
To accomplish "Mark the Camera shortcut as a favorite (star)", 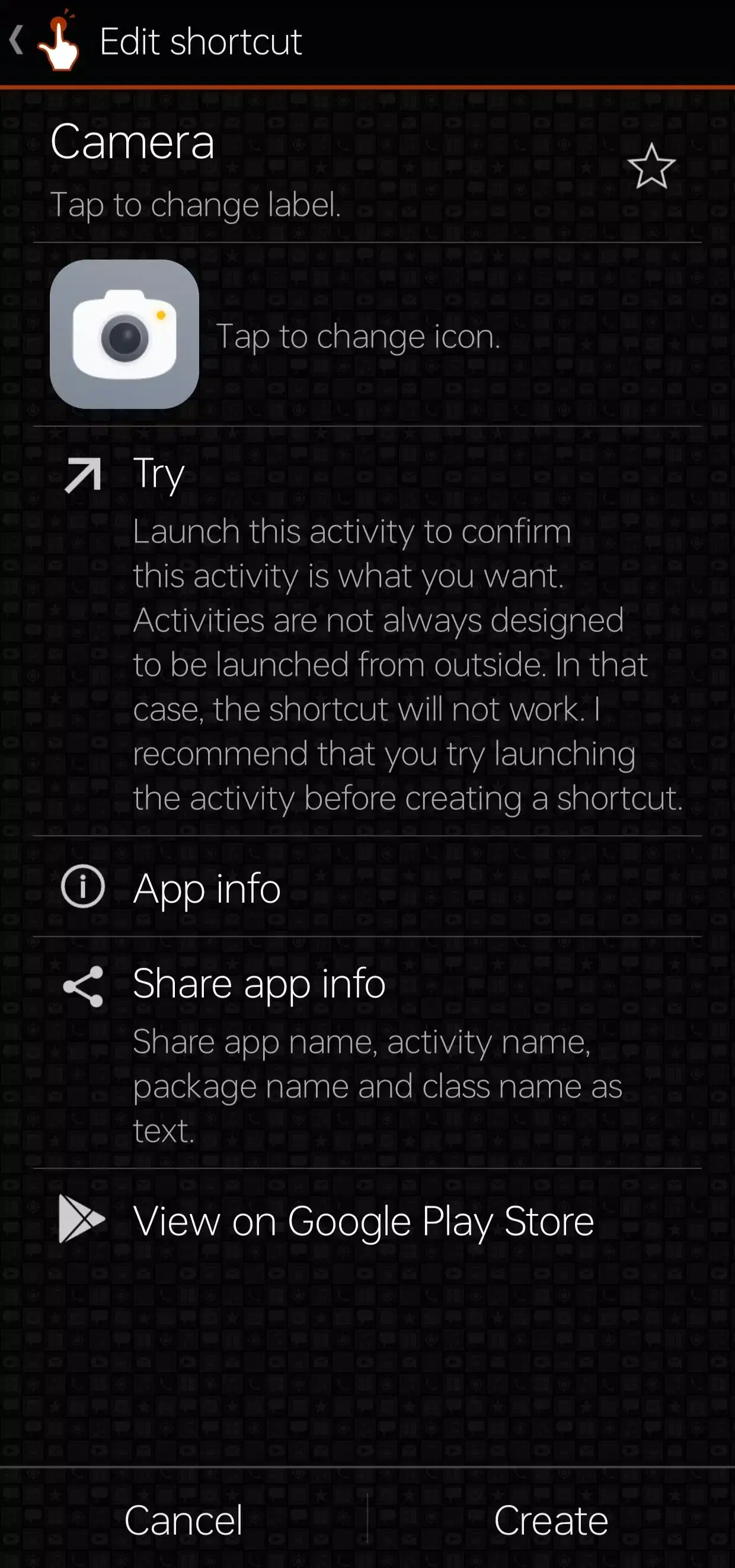I will click(651, 167).
